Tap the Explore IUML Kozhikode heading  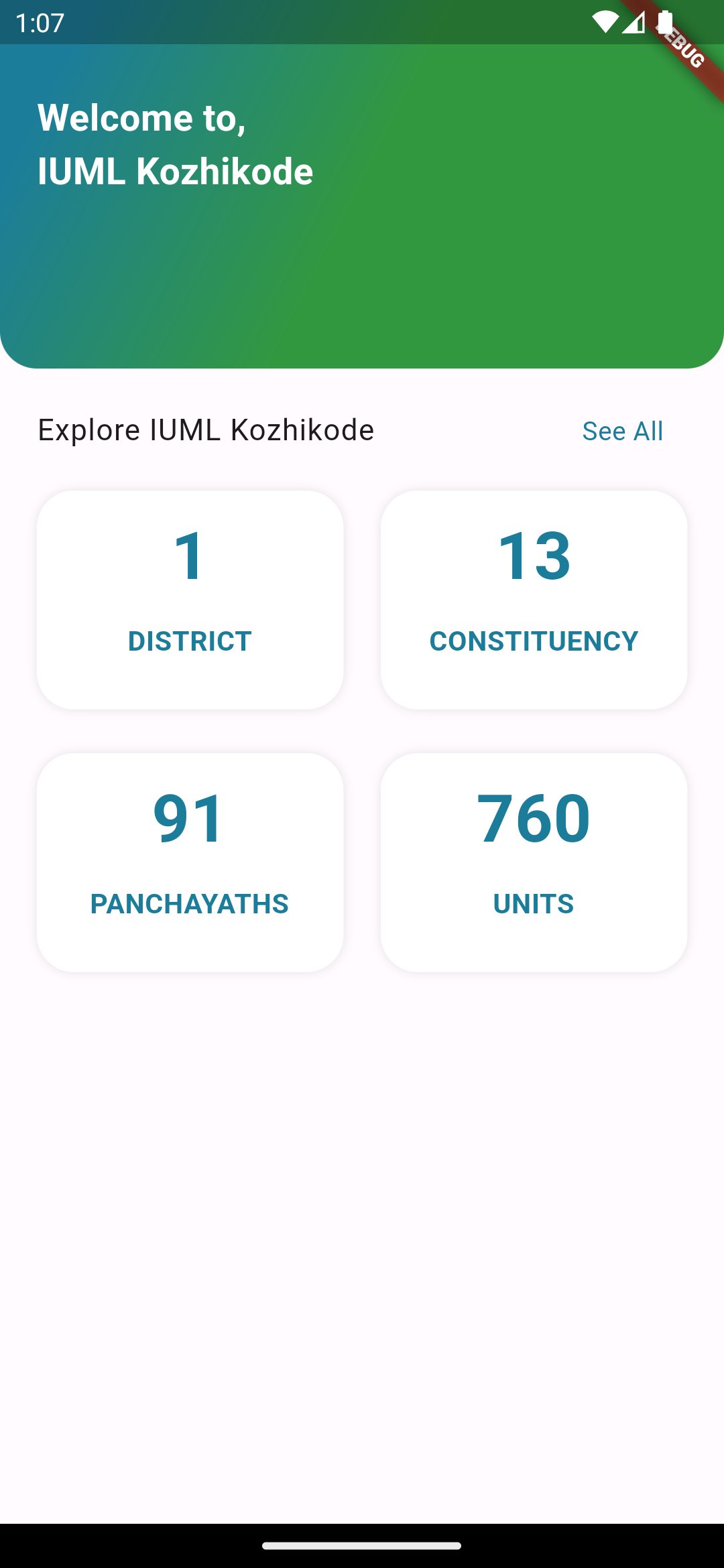tap(205, 431)
